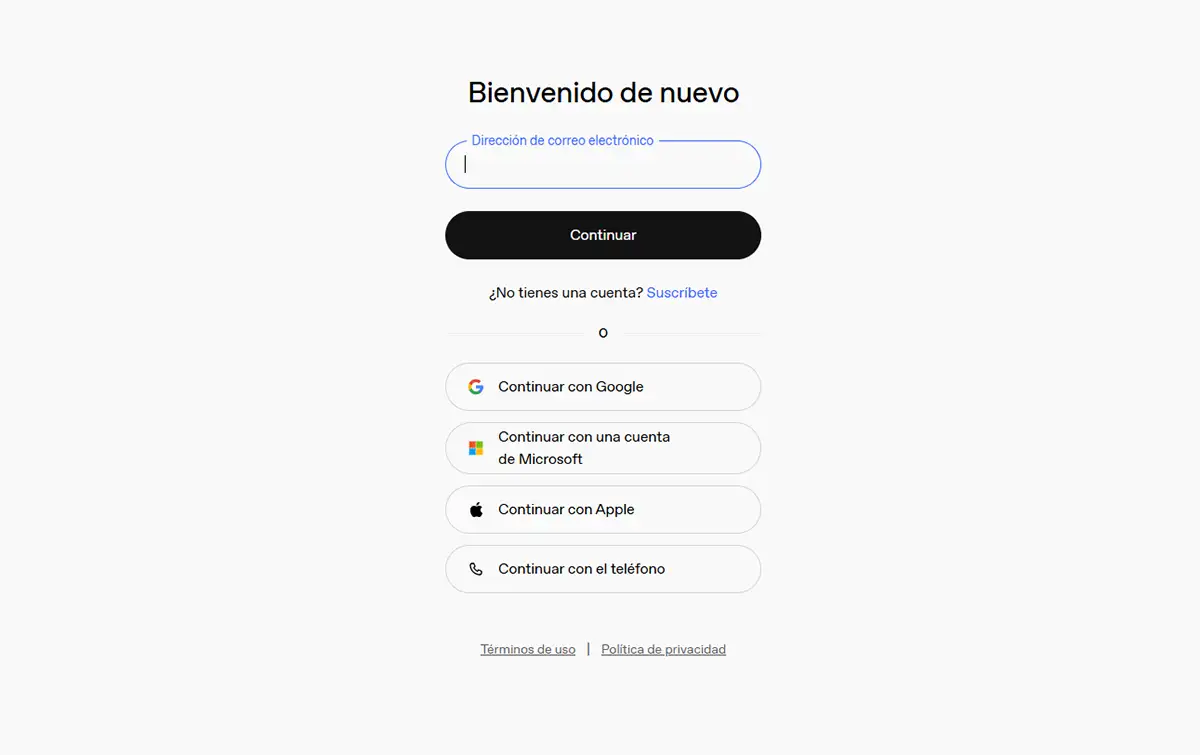Tap the black Continuar button
This screenshot has width=1200, height=755.
point(602,235)
